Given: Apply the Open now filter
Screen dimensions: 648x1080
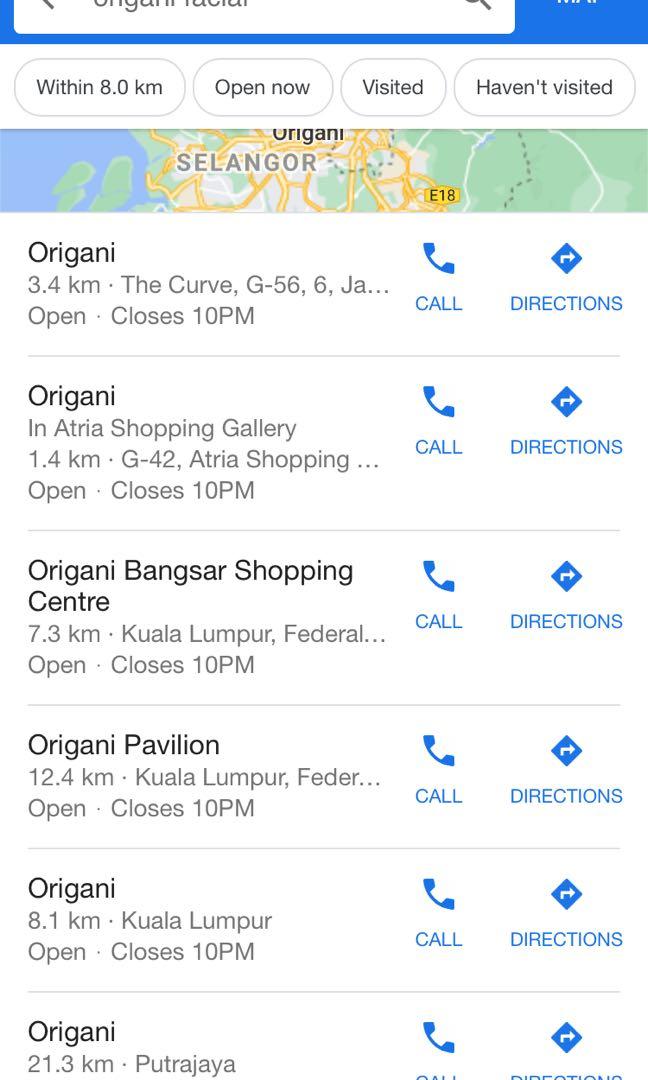Looking at the screenshot, I should 262,87.
